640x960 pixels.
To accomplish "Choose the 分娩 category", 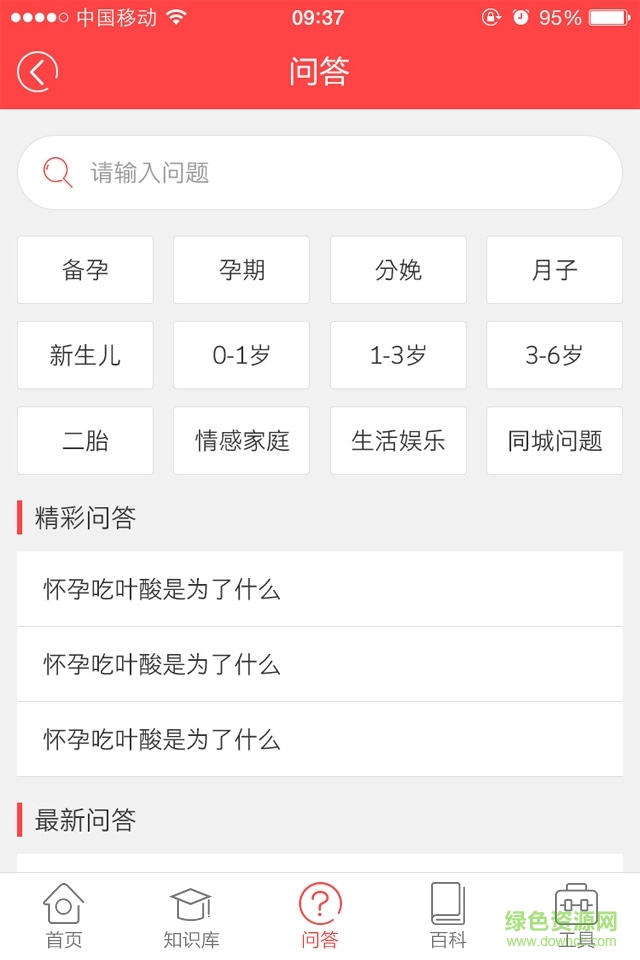I will click(398, 270).
